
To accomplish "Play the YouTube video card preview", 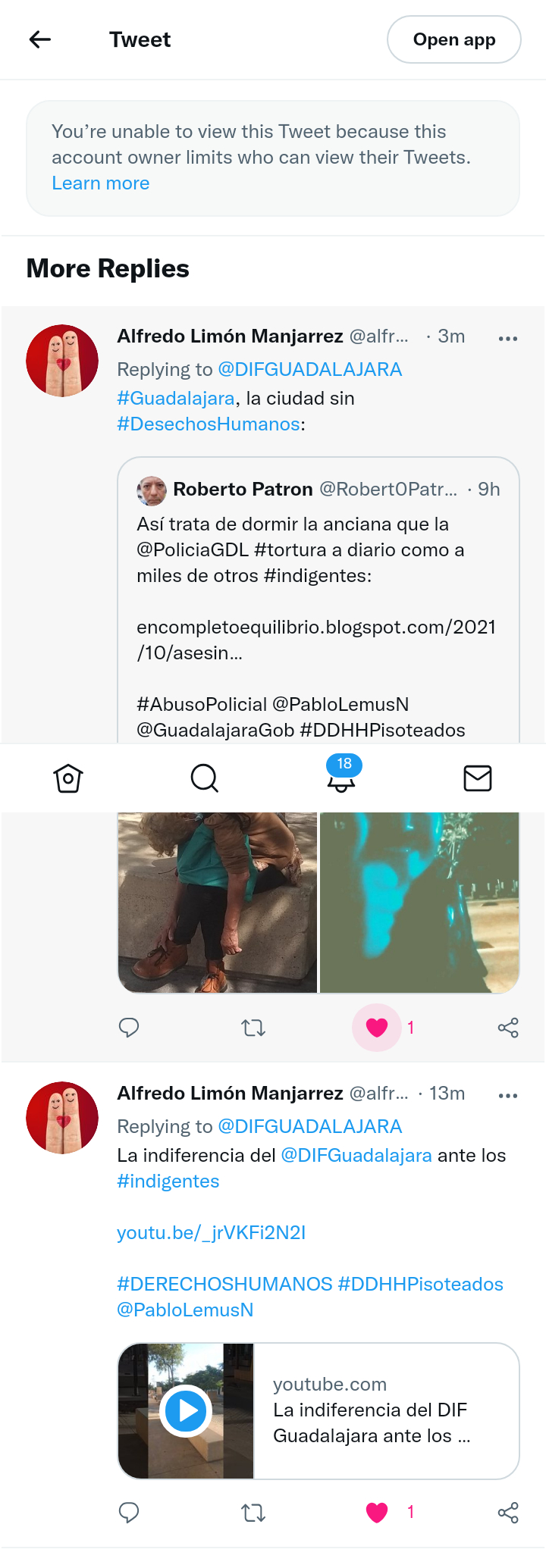I will pyautogui.click(x=186, y=1411).
